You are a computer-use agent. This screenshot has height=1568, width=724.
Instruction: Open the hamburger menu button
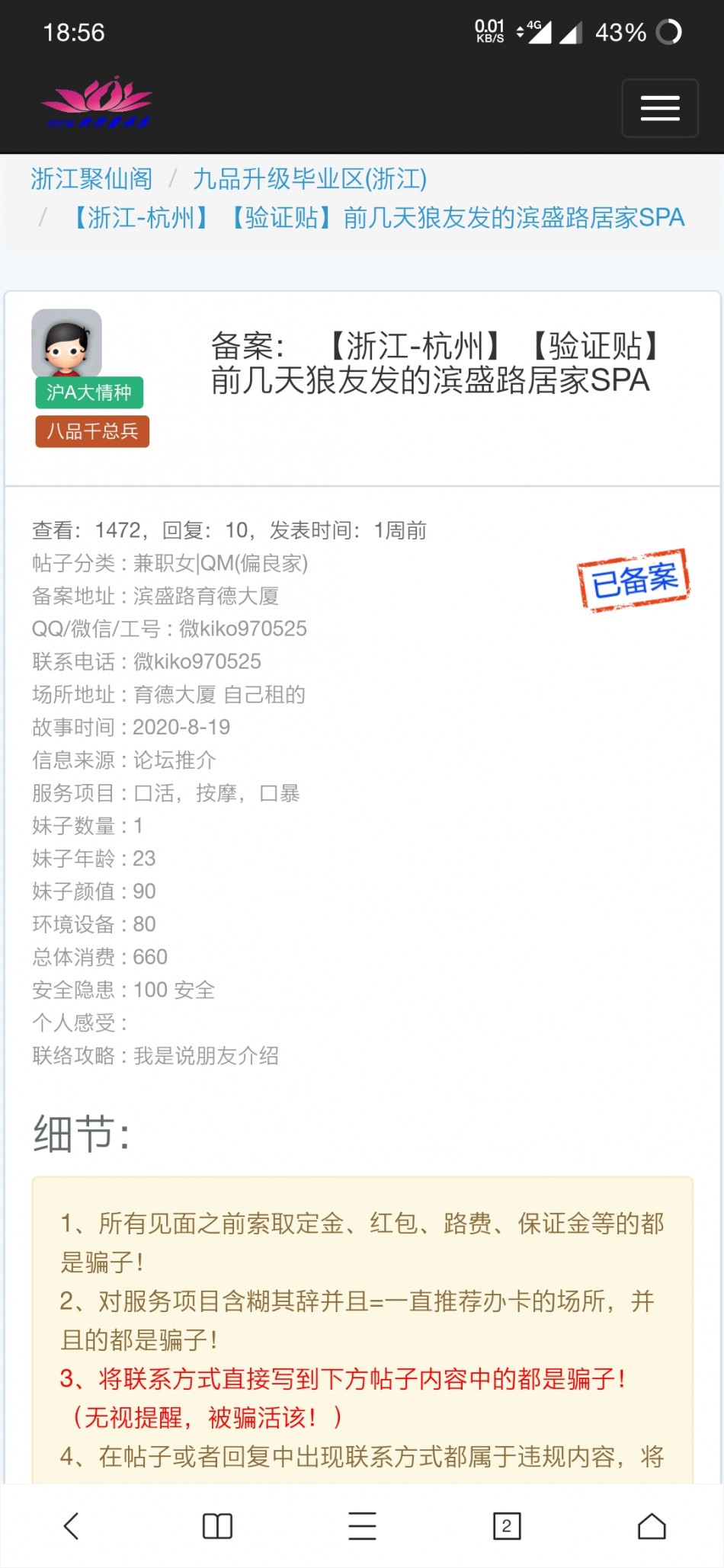pos(659,108)
